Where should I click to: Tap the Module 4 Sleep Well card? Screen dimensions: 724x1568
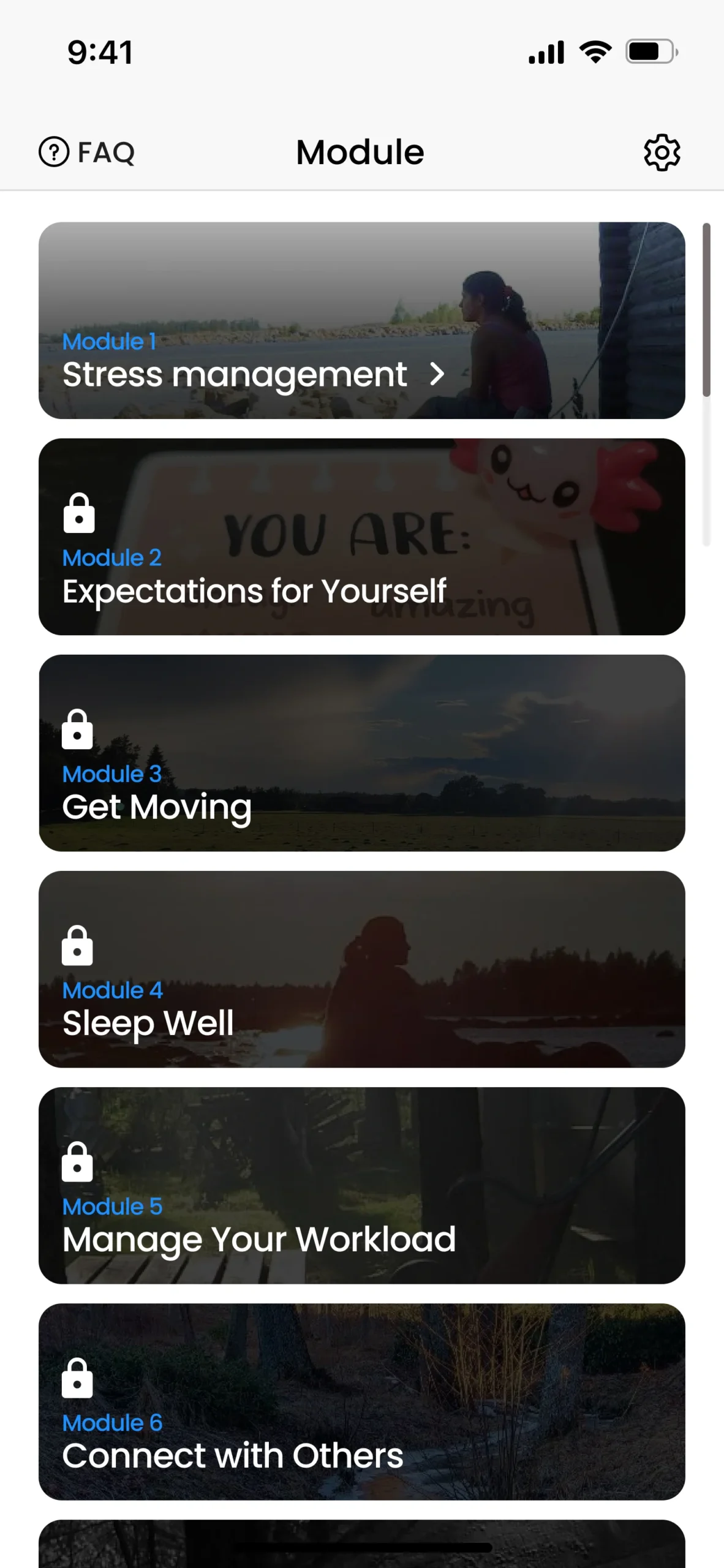click(x=361, y=969)
